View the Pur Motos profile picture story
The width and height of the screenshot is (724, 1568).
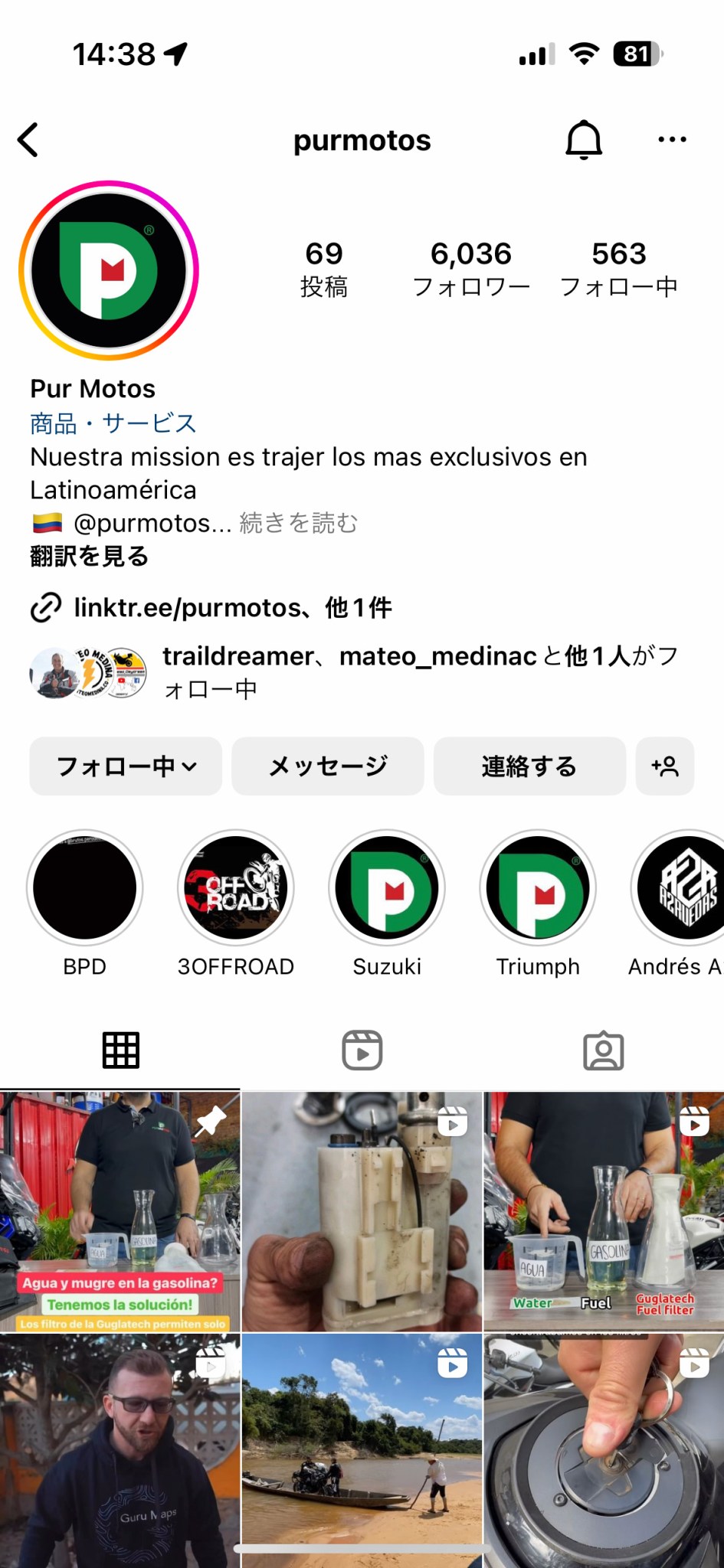tap(109, 270)
